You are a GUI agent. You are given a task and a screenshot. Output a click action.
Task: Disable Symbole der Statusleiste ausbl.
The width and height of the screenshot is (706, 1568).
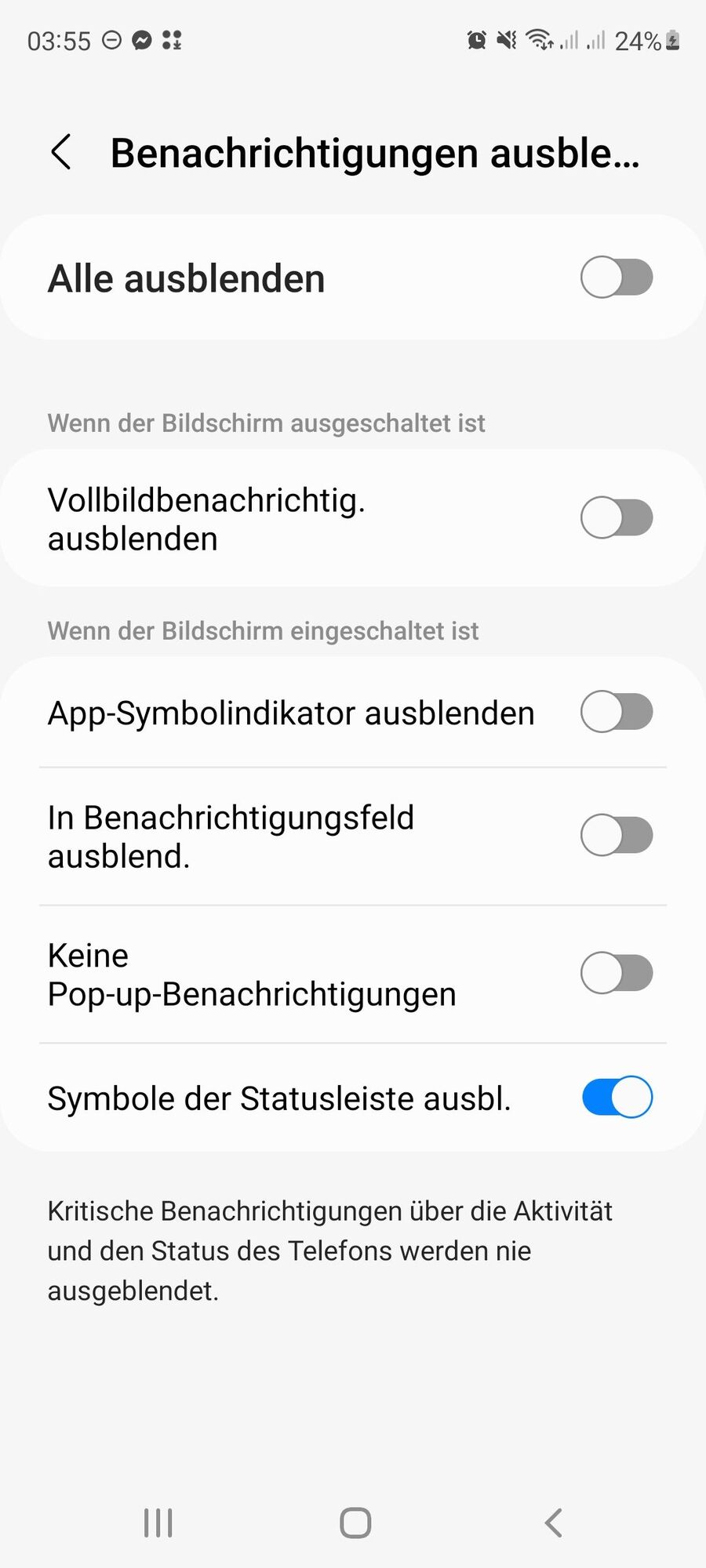click(617, 1098)
